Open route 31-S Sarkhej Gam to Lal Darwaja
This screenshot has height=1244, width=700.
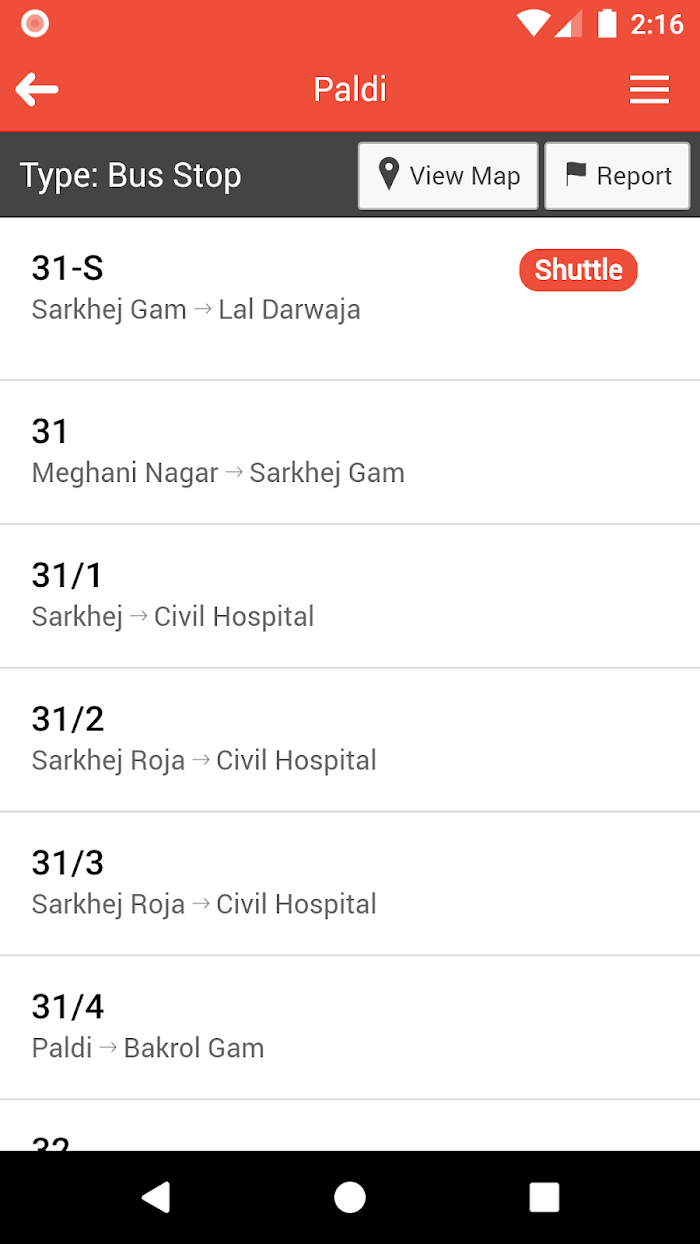[350, 299]
